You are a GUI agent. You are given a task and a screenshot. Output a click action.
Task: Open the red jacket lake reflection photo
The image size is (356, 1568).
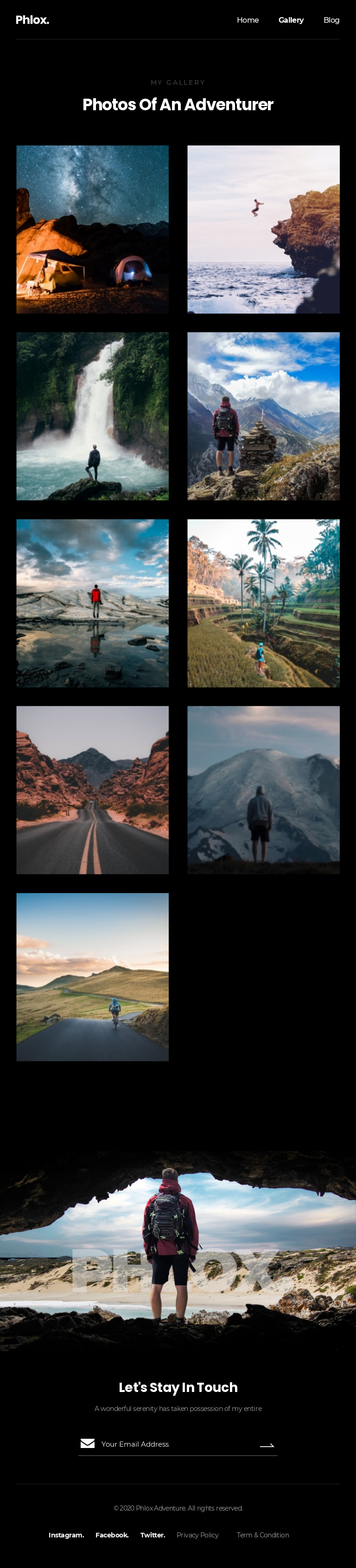click(93, 603)
